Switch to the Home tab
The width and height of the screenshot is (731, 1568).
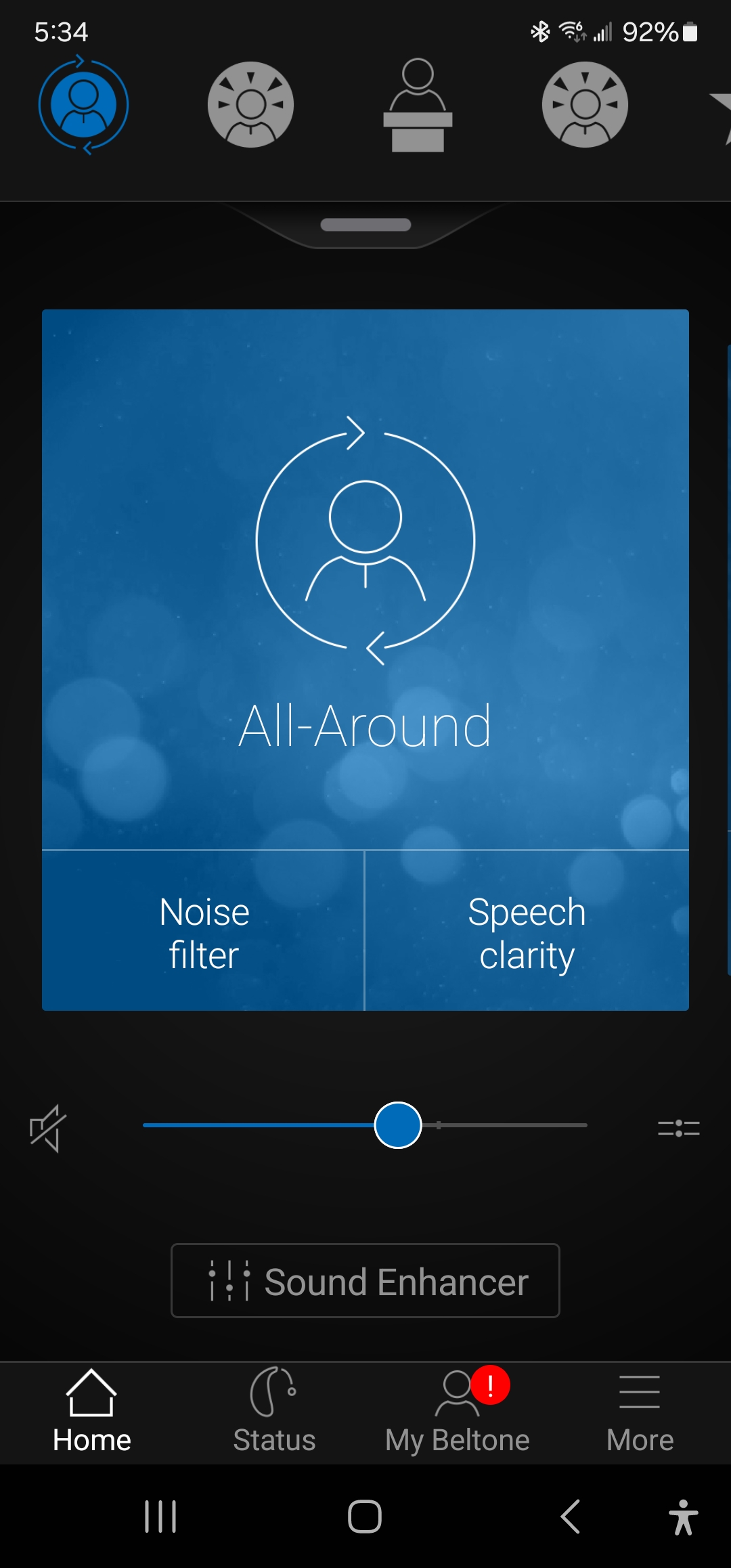91,1412
